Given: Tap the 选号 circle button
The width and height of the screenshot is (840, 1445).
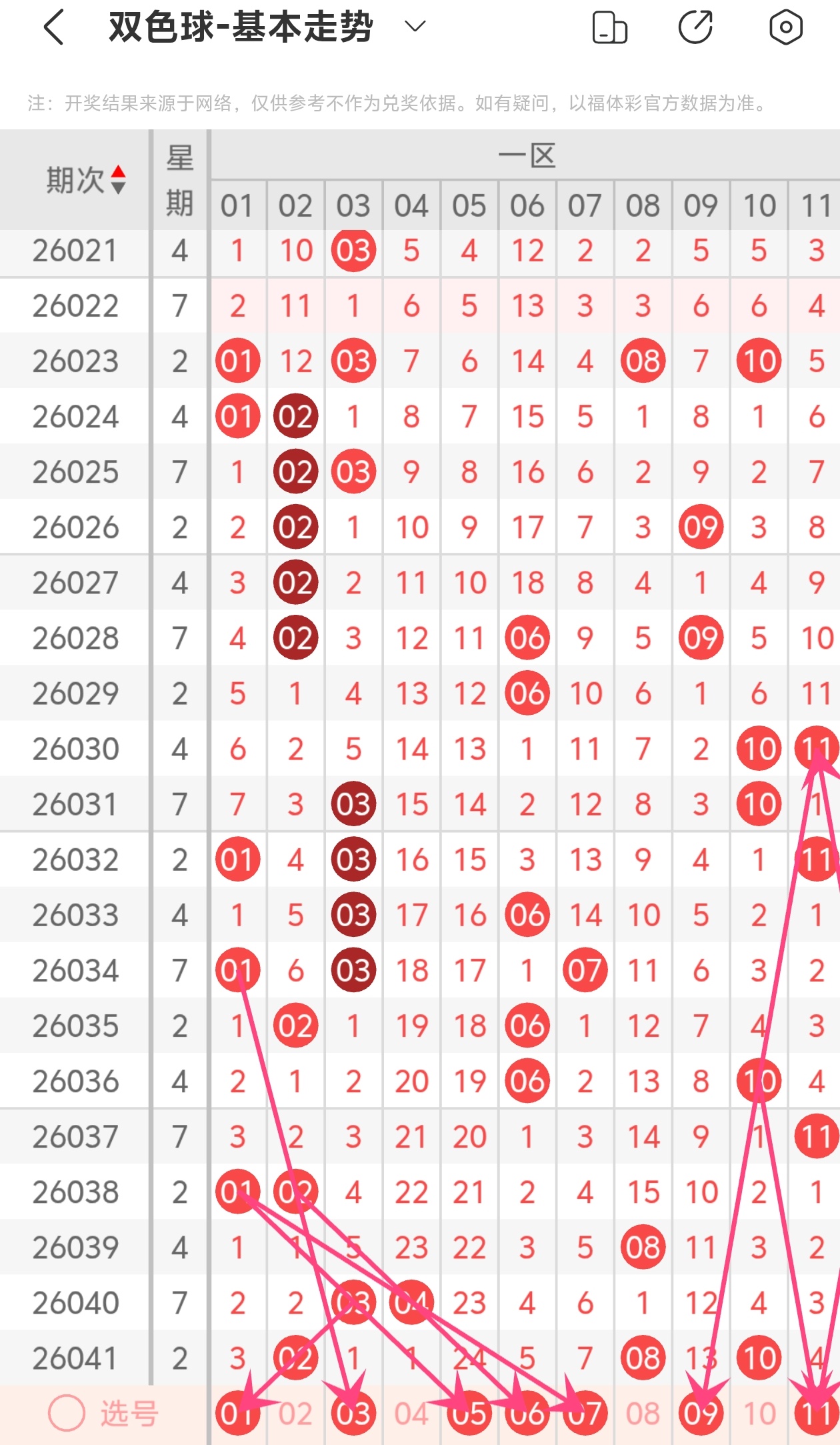Looking at the screenshot, I should coord(67,1412).
